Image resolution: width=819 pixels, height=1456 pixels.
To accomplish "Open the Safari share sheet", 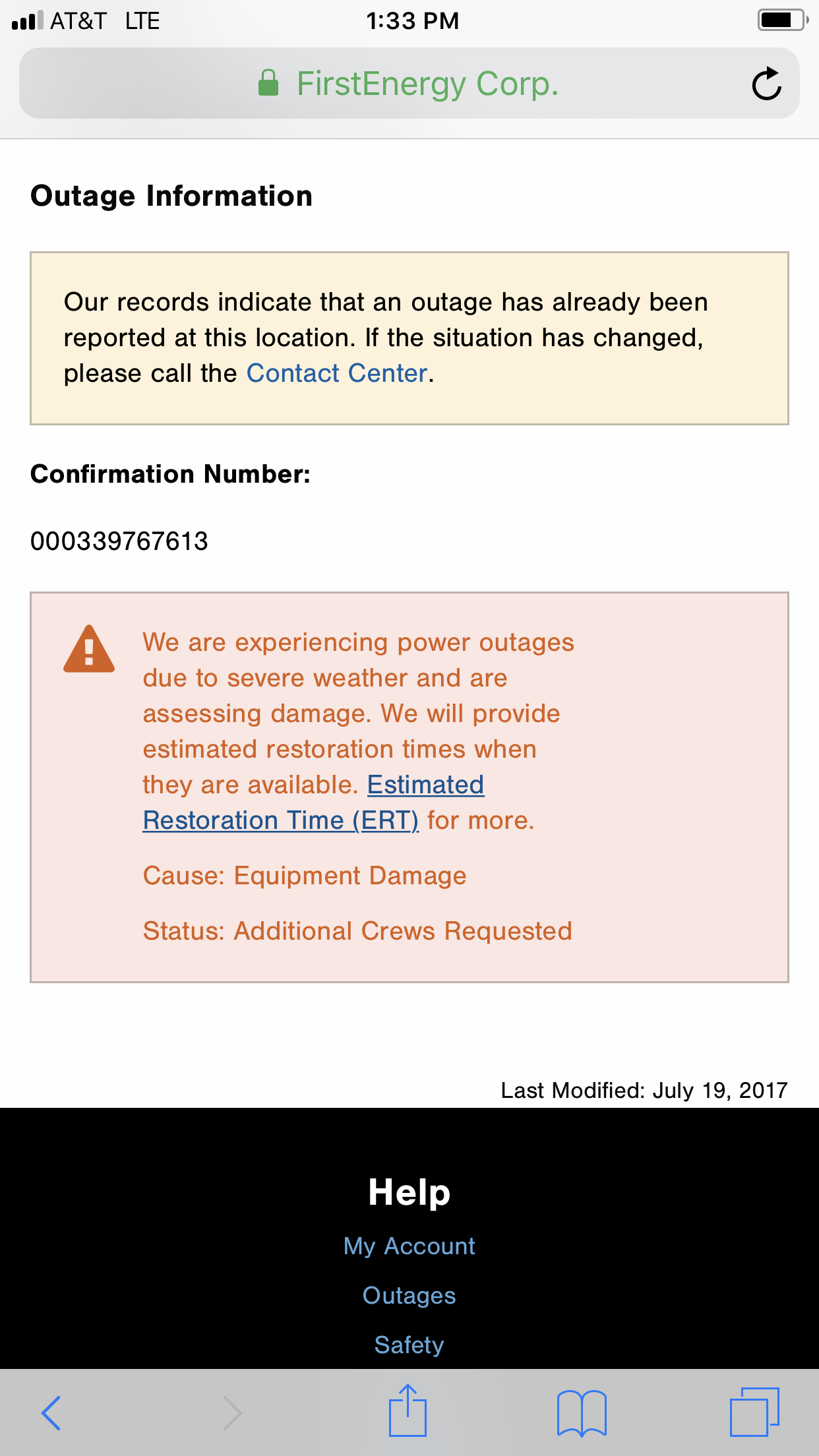I will point(408,1410).
